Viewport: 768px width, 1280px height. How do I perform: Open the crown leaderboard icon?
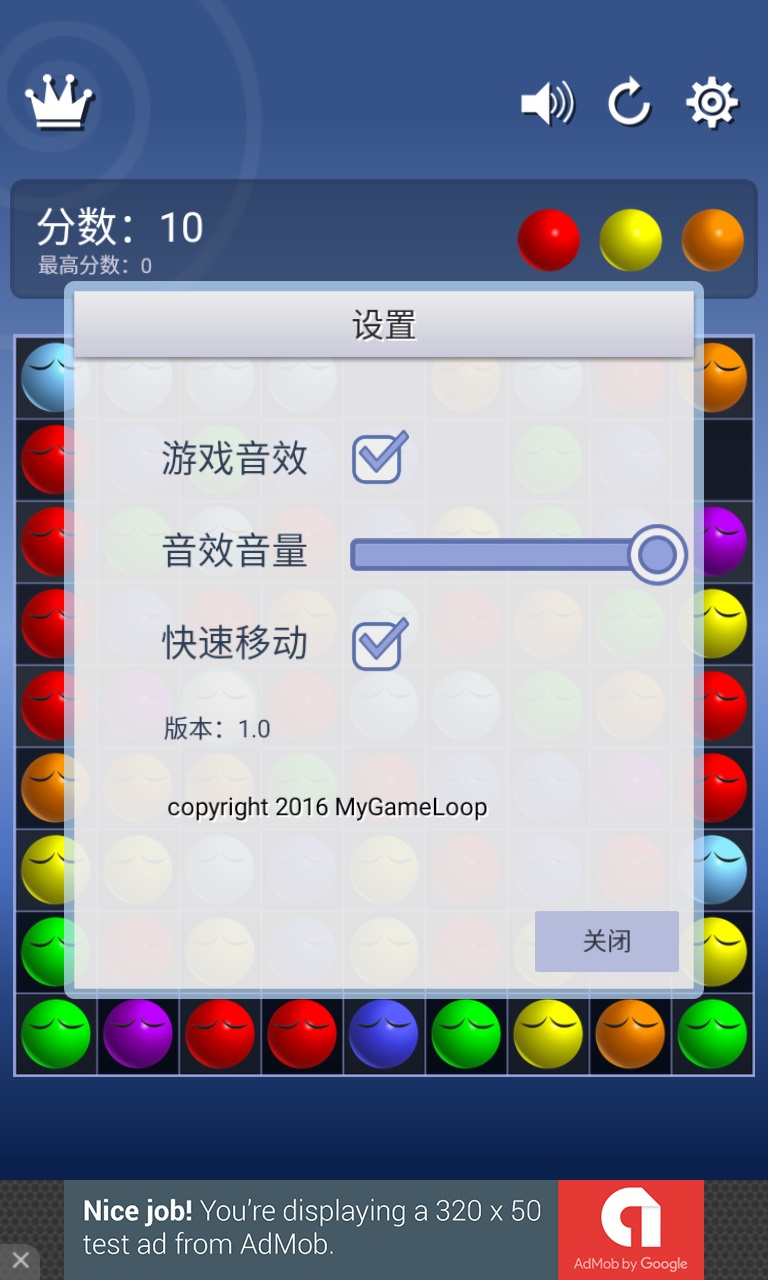pyautogui.click(x=59, y=102)
